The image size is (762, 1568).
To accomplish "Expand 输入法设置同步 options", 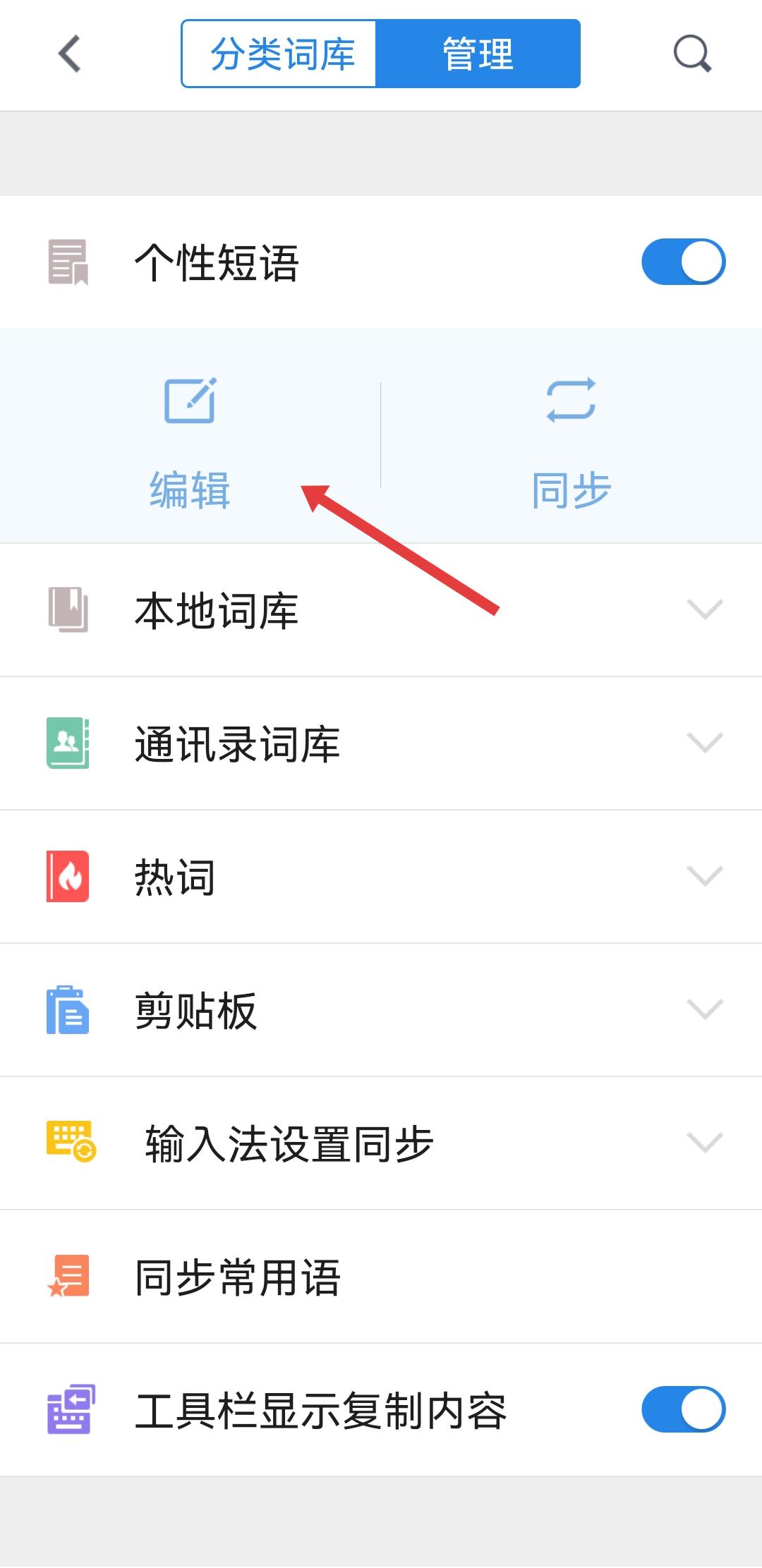I will pyautogui.click(x=381, y=1143).
